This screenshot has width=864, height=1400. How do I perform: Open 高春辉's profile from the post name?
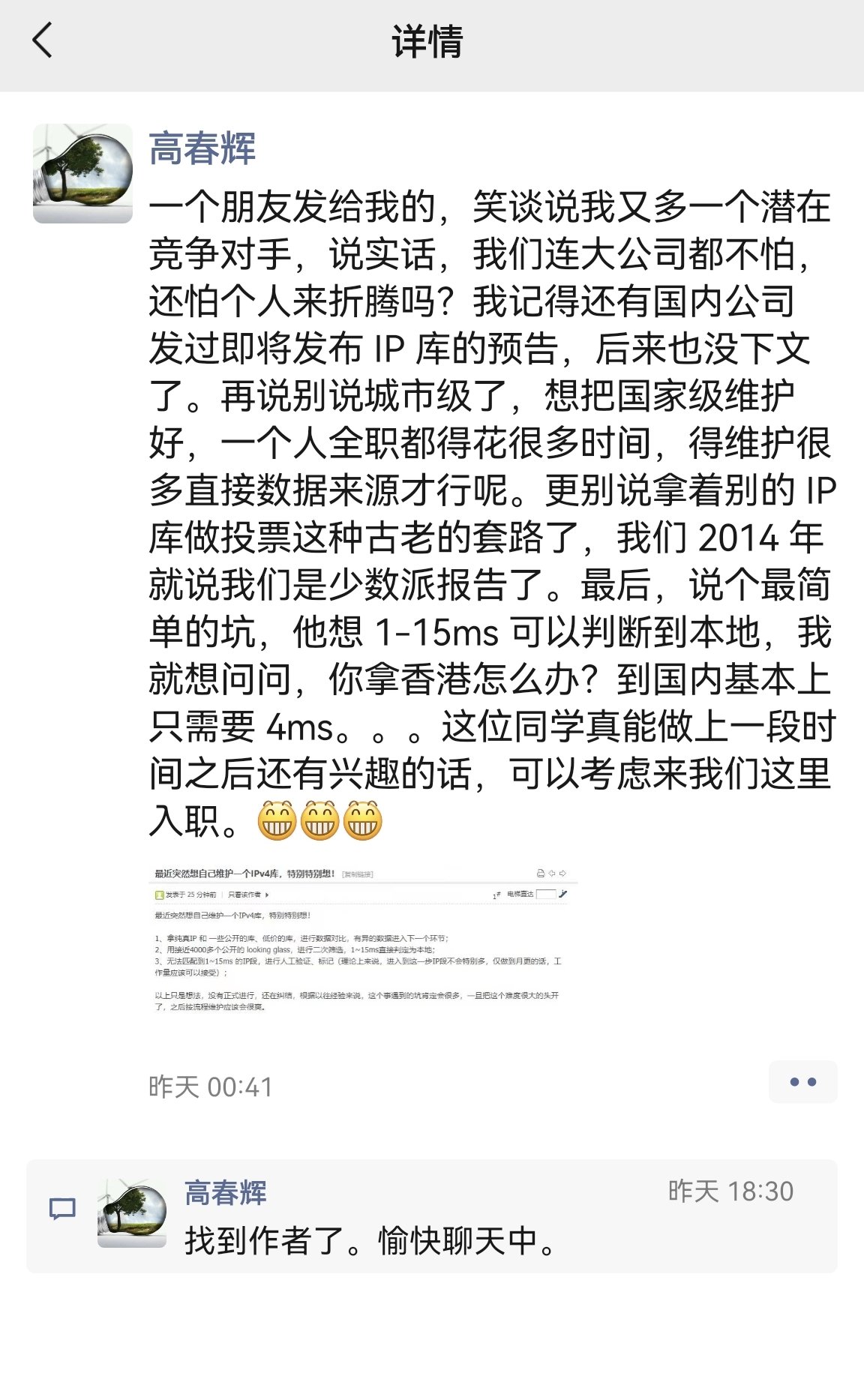click(x=202, y=148)
